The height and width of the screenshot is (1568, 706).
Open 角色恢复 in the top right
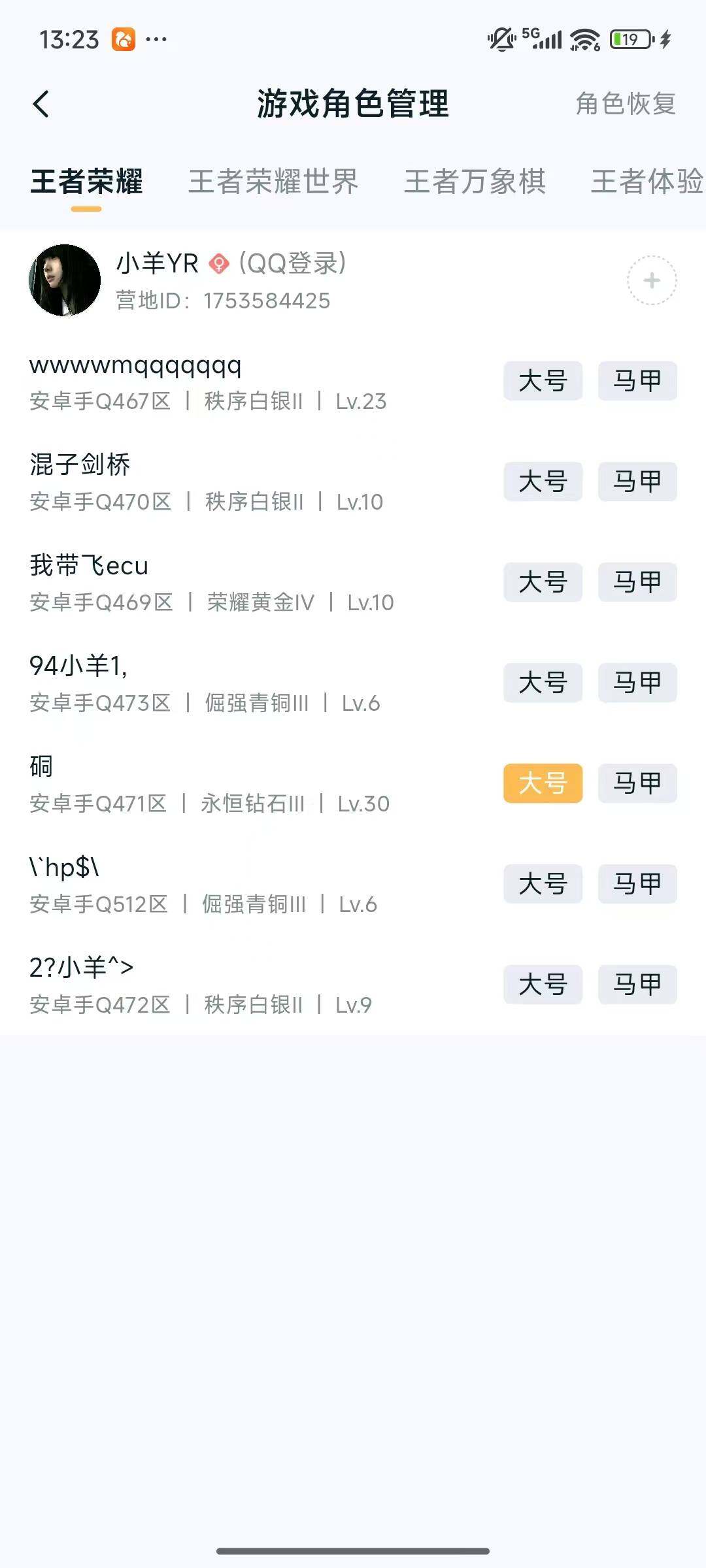(625, 103)
